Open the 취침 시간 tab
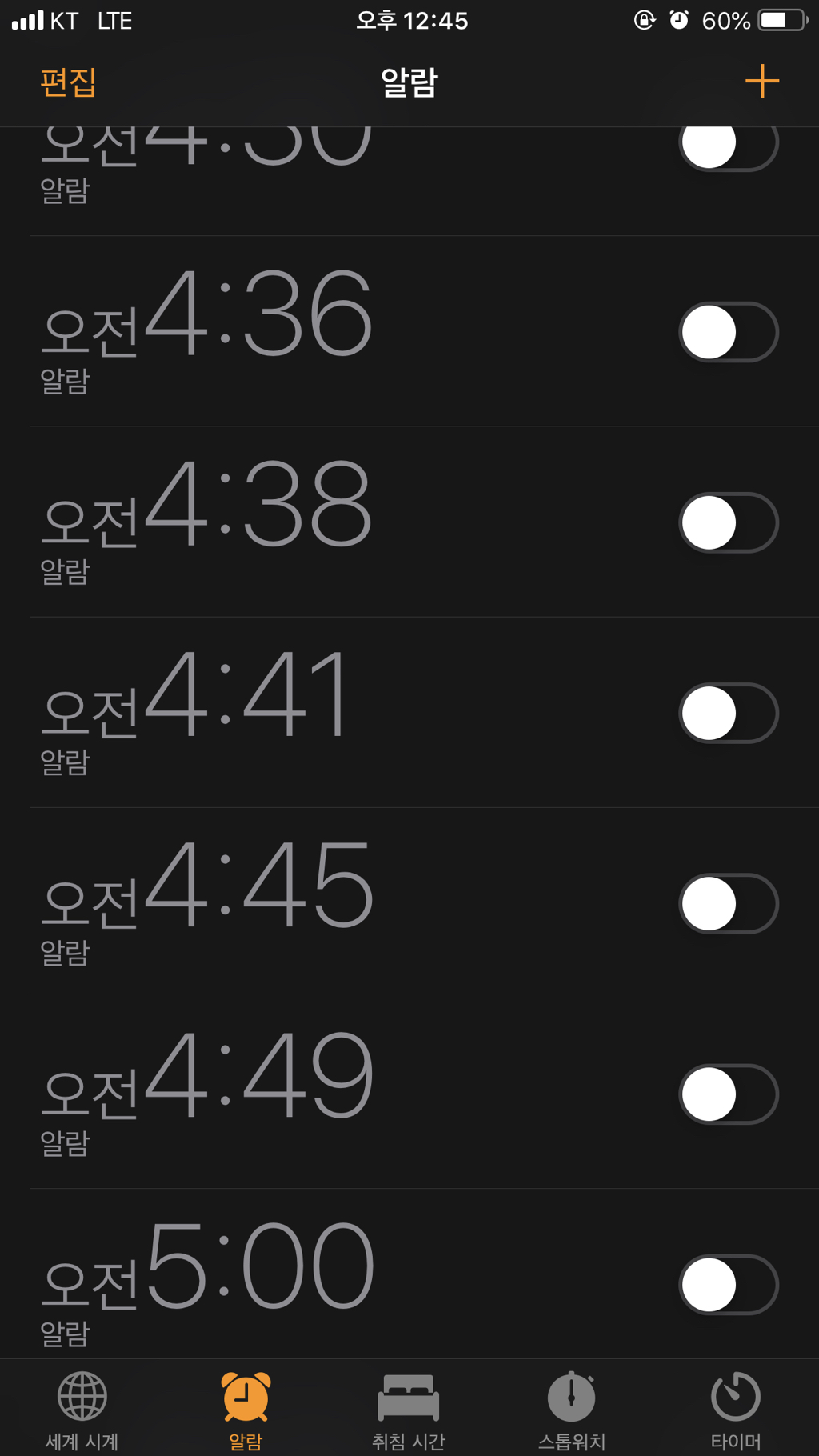The image size is (819, 1456). 409,1411
